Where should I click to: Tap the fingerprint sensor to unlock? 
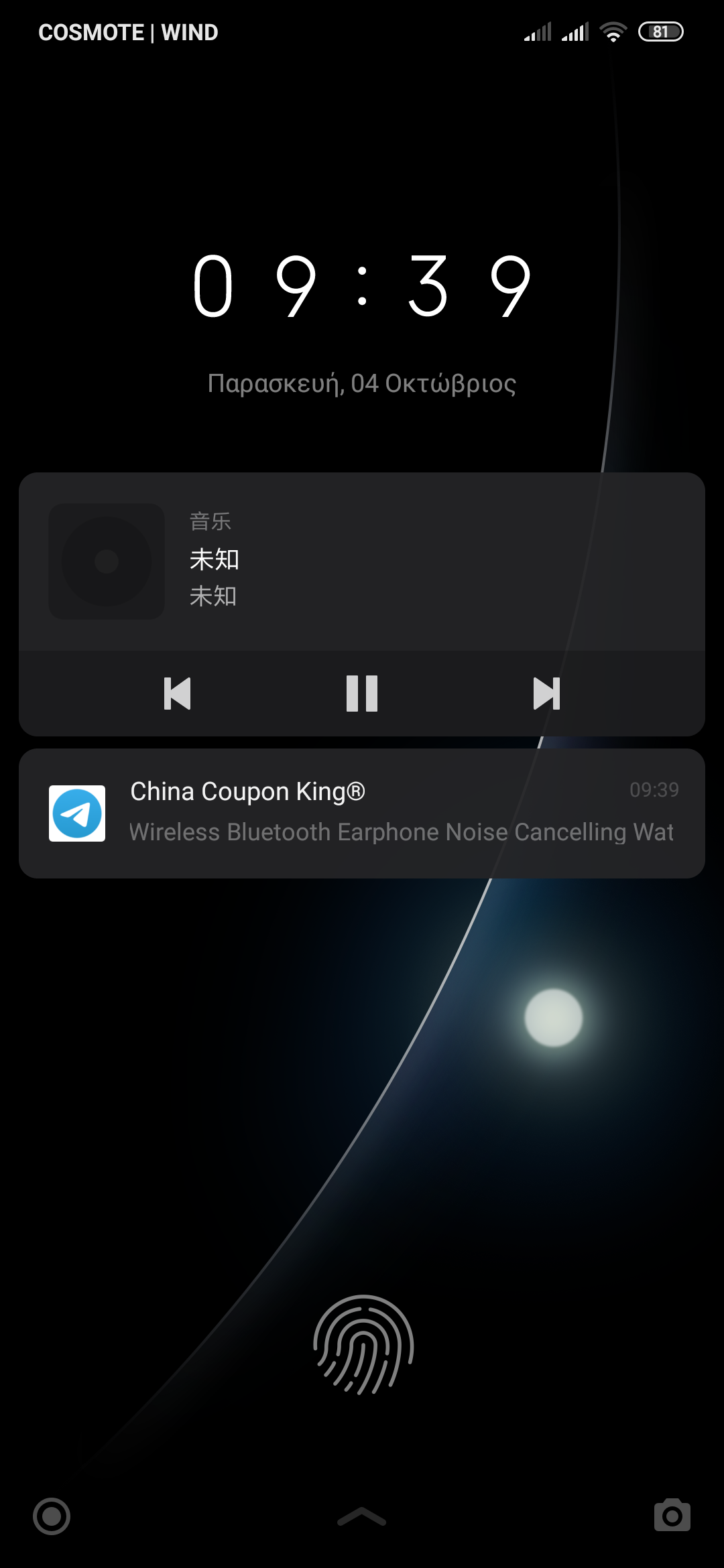click(363, 1344)
